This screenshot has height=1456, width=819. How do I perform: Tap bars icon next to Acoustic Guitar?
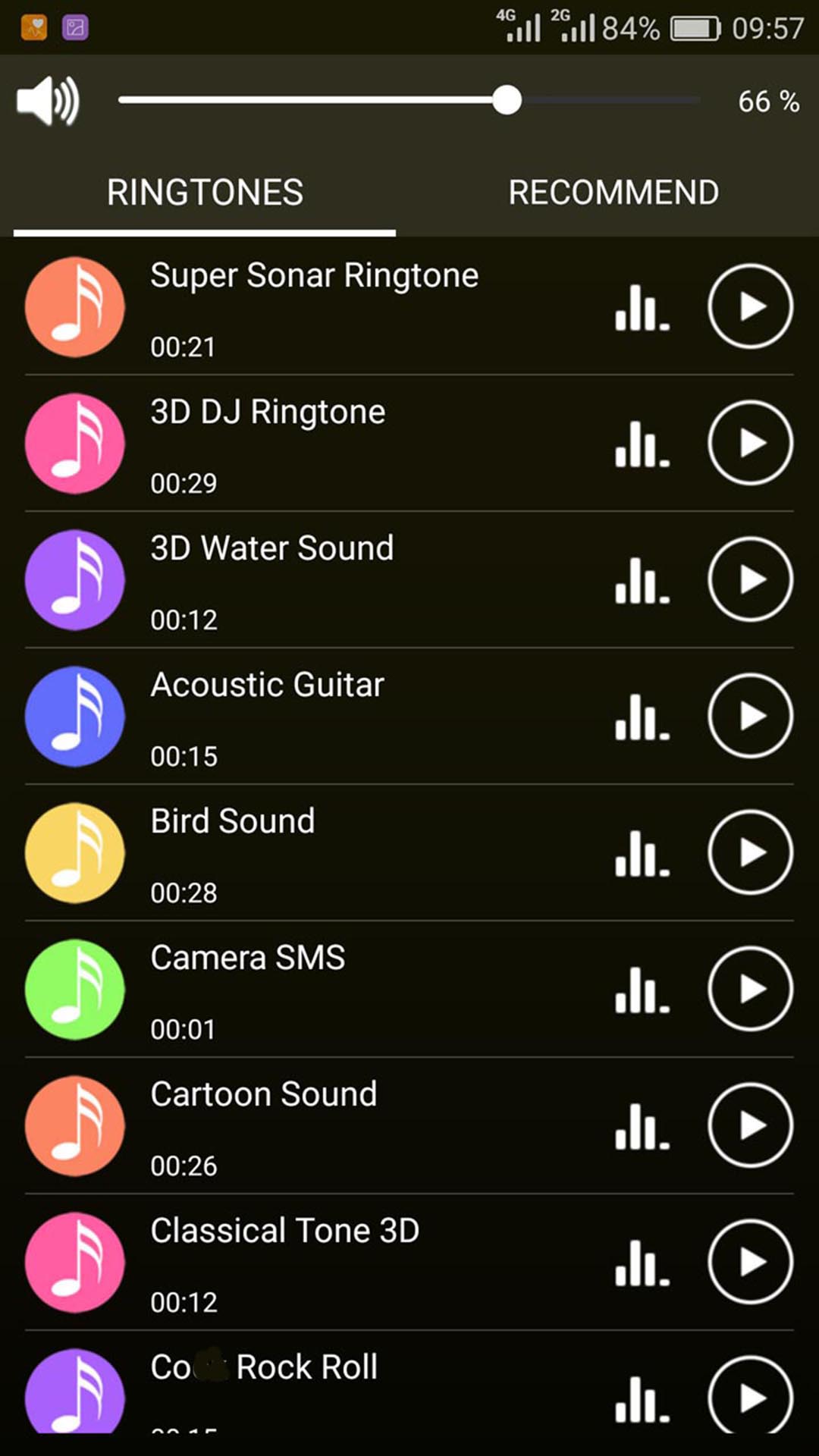tap(642, 717)
